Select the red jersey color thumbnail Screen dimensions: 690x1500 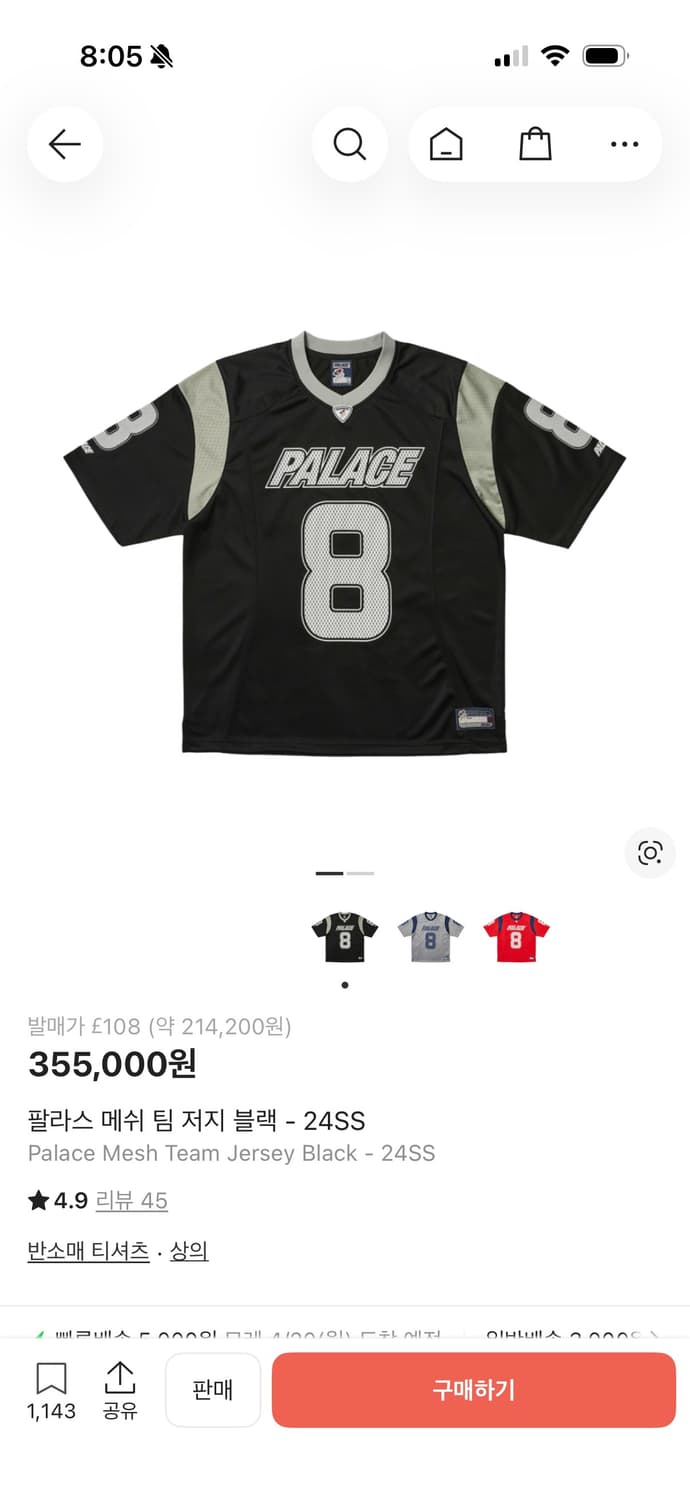(x=516, y=937)
